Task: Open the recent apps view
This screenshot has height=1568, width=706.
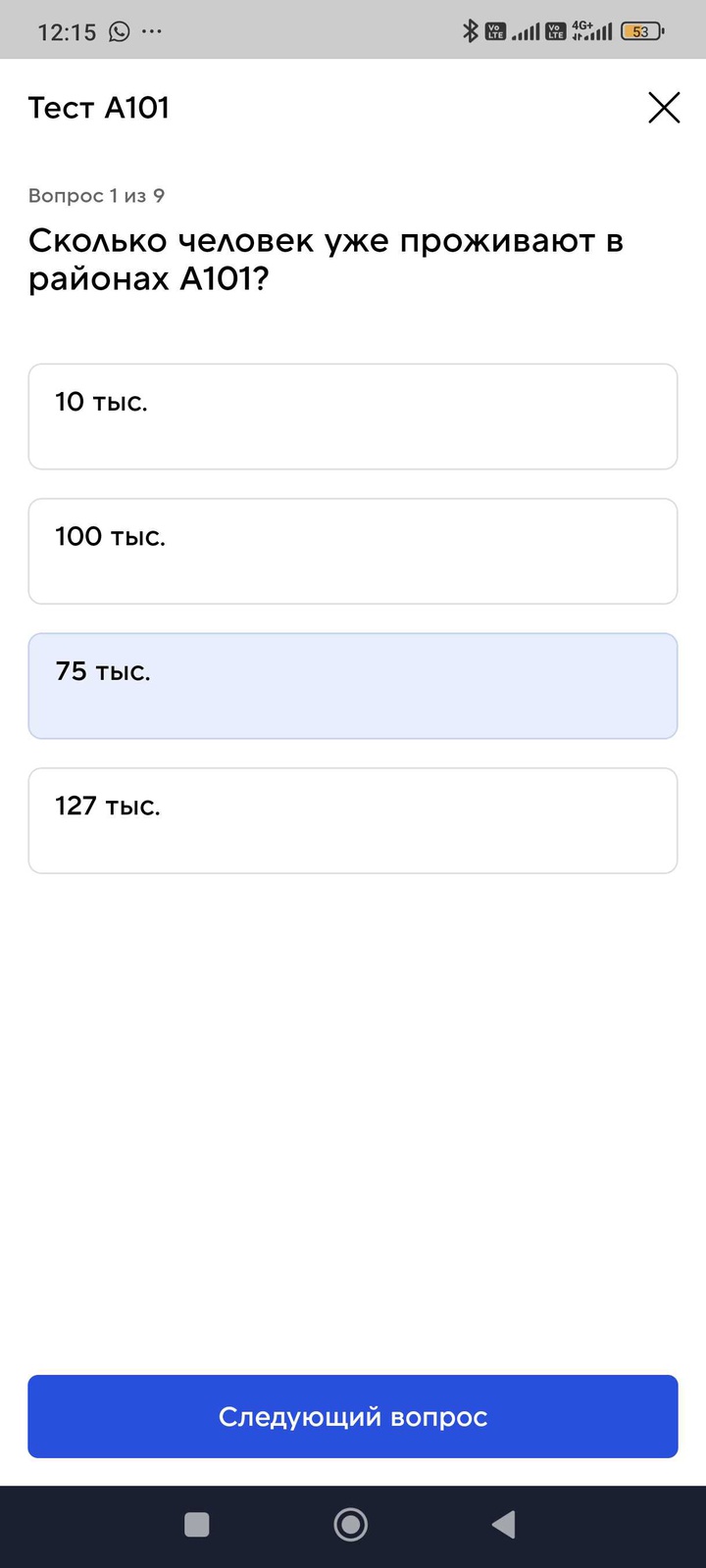Action: tap(197, 1524)
